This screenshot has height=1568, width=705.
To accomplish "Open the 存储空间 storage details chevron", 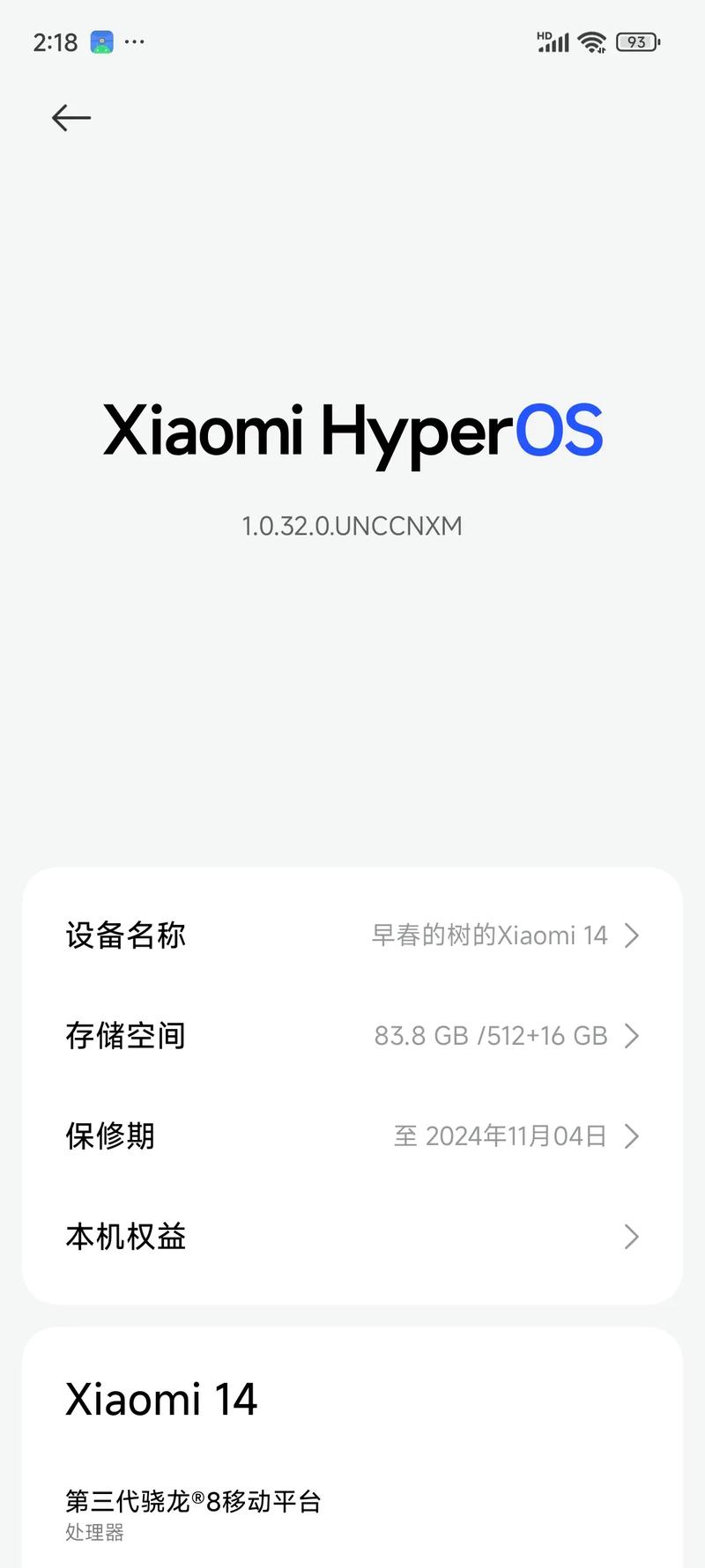I will [631, 1036].
